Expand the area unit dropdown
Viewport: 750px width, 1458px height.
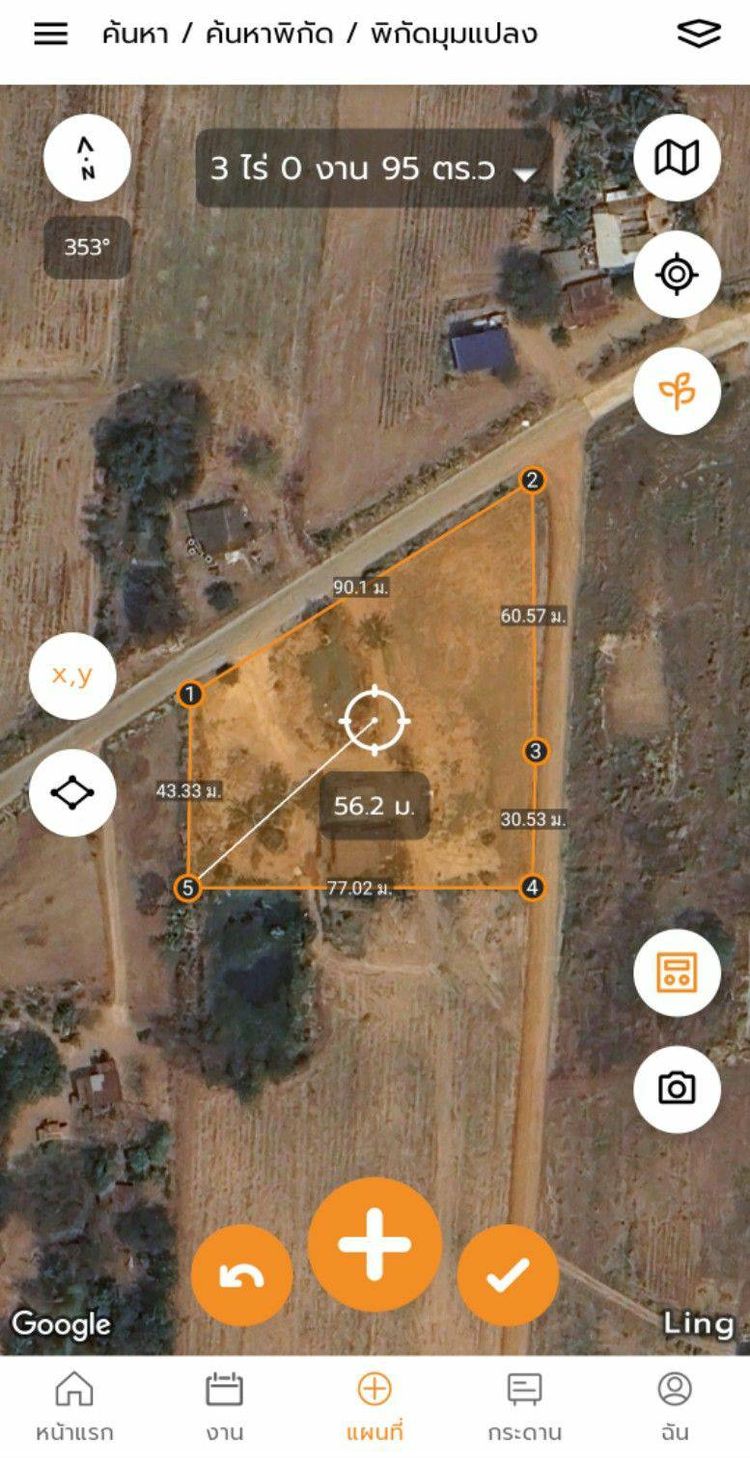[524, 172]
